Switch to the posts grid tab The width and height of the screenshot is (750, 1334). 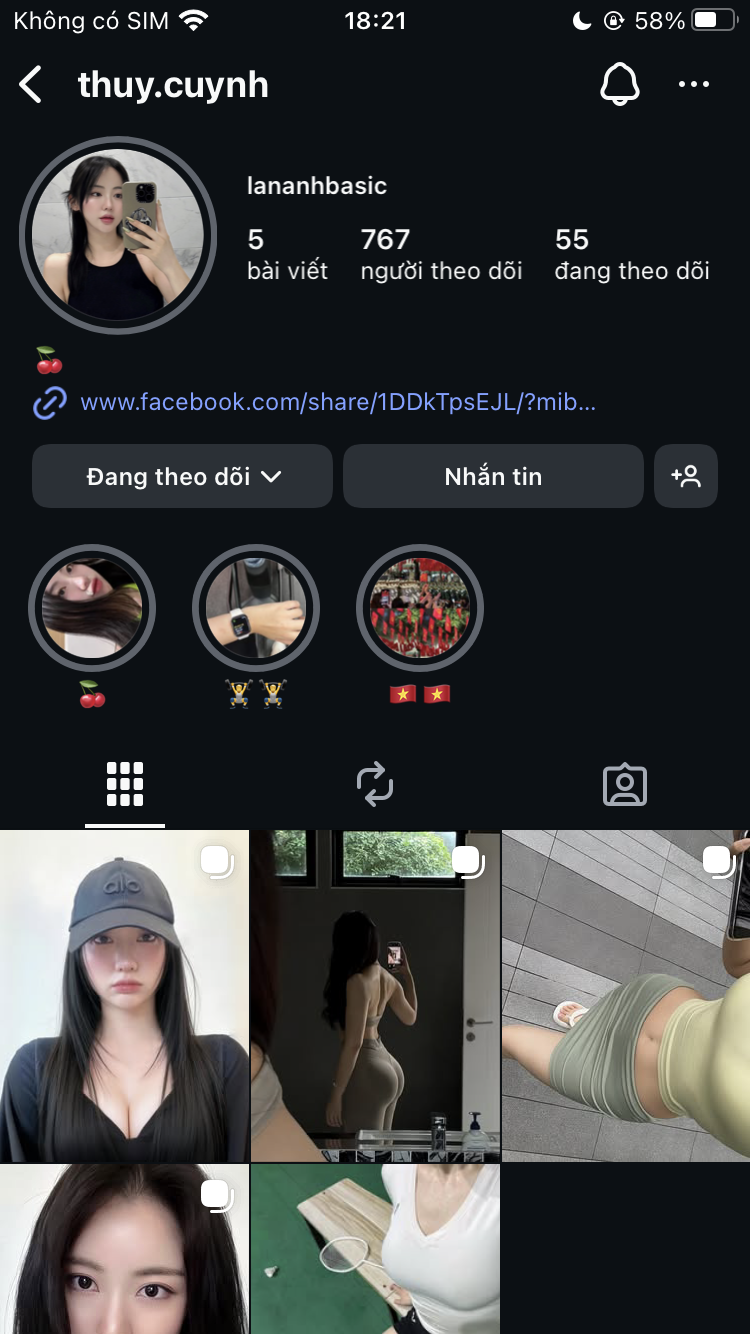(x=125, y=785)
